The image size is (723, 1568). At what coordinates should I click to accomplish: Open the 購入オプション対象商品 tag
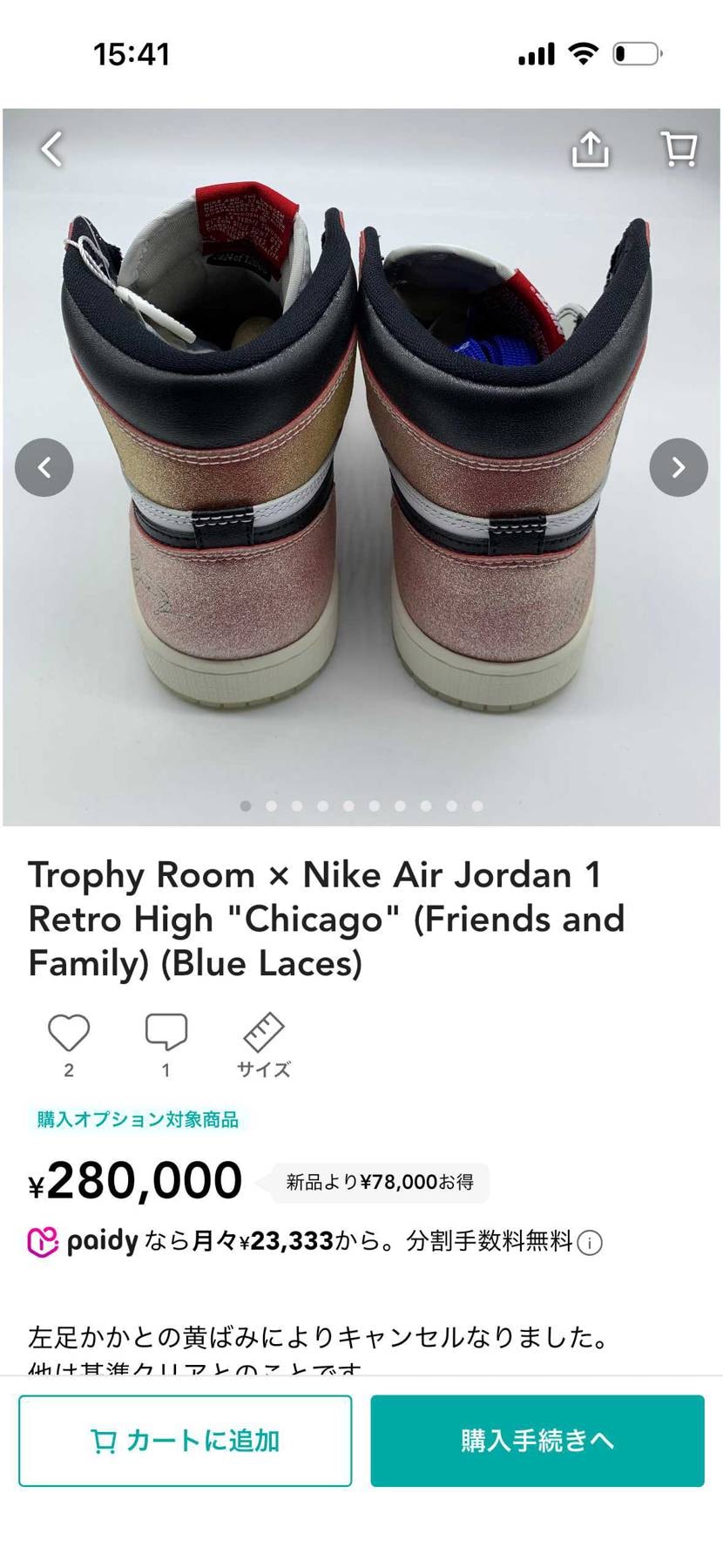pos(138,1119)
